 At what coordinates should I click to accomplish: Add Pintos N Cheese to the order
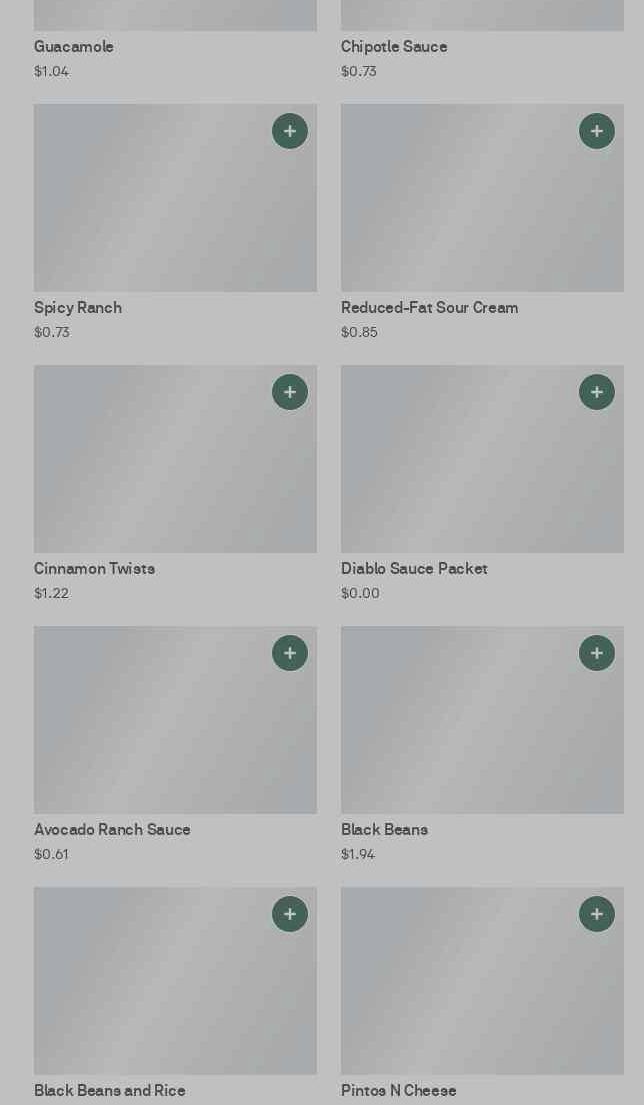click(597, 914)
